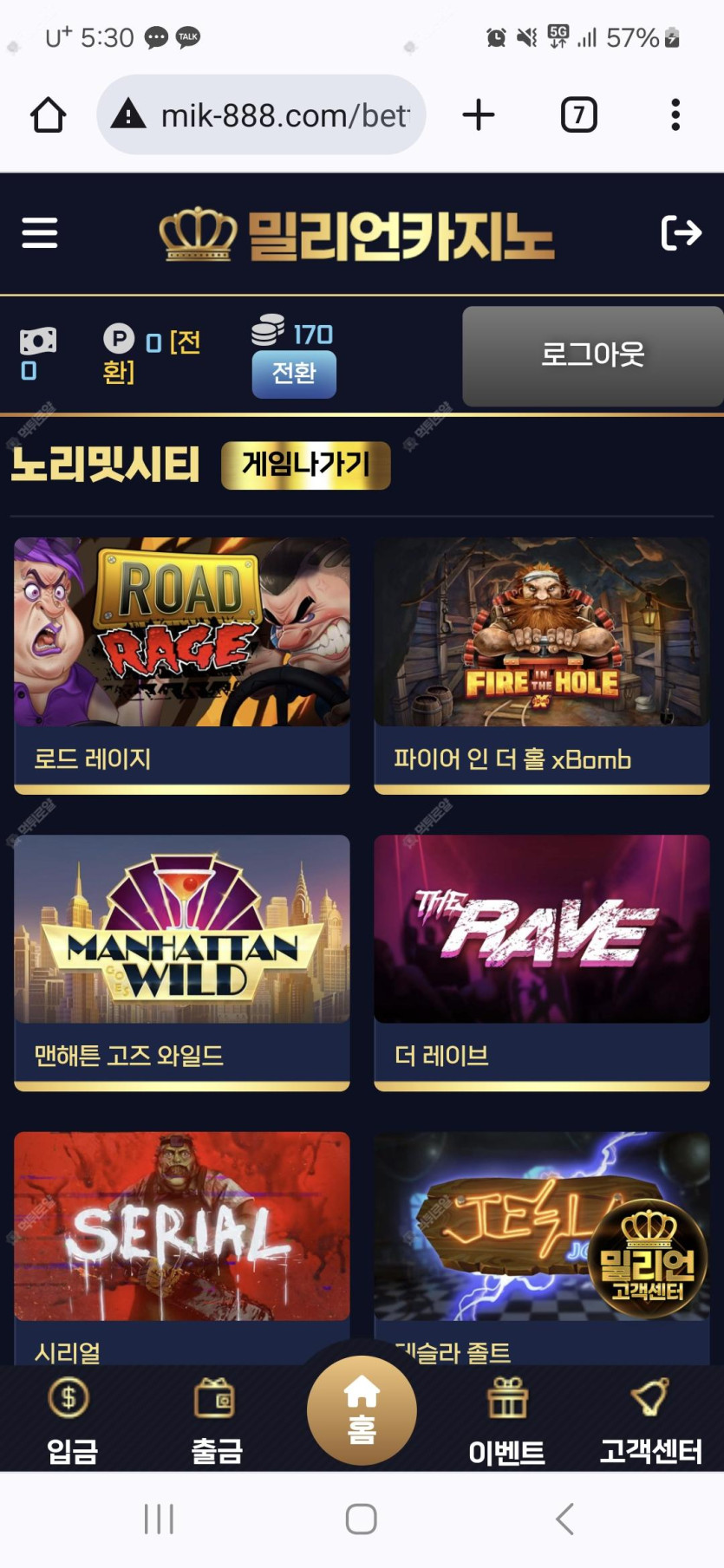Tap the gray 로그아웃 button
Screen dimensions: 724x1568
point(593,355)
